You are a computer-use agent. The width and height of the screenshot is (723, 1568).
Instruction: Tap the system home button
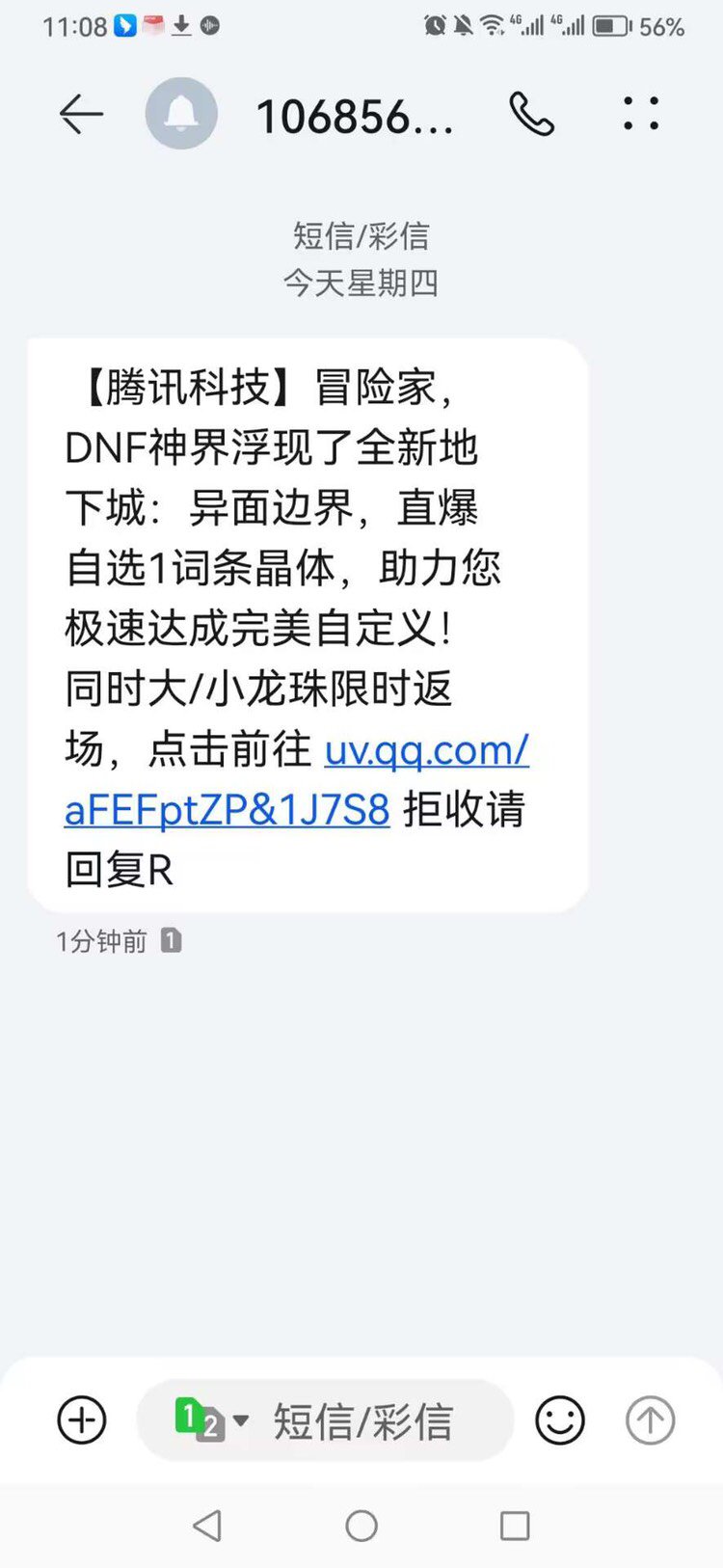361,1526
